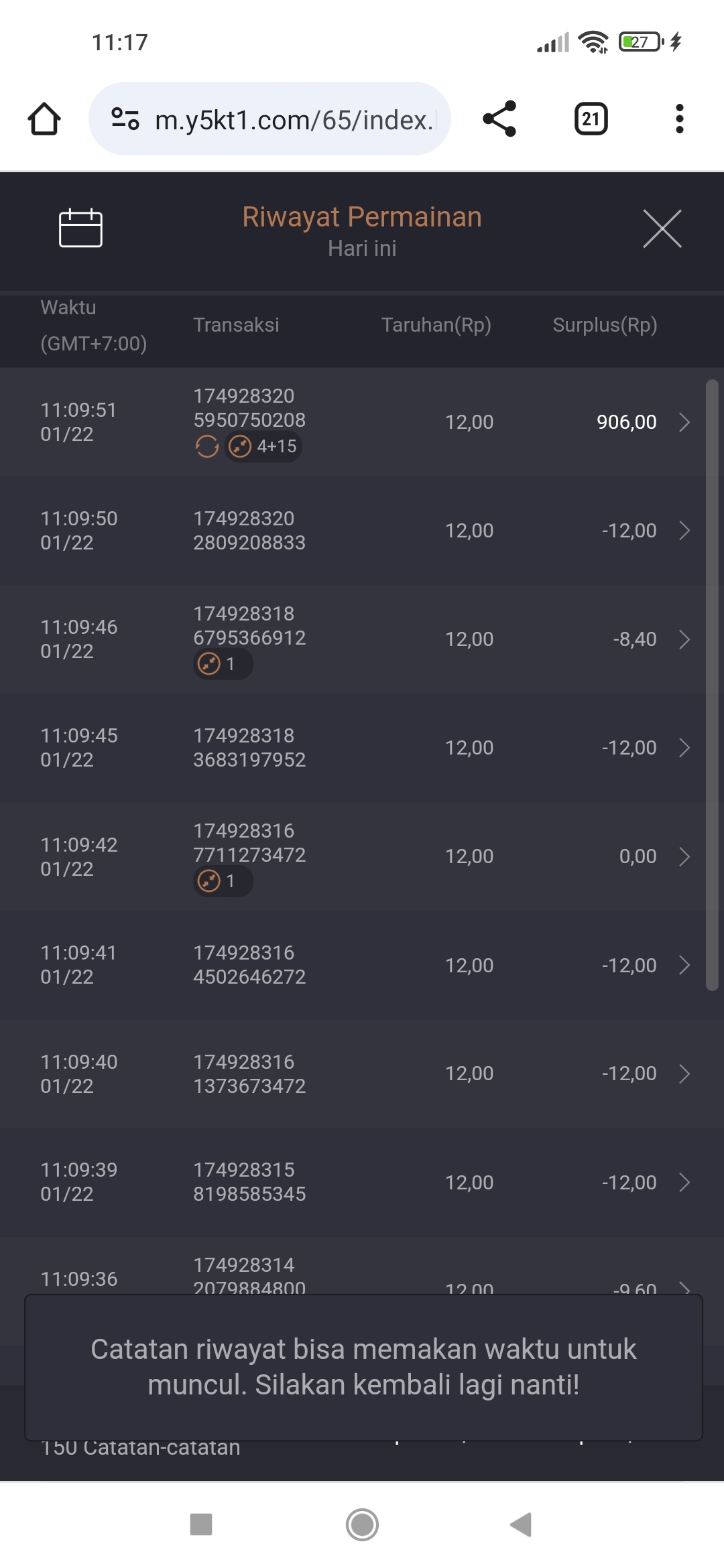Go back using the system back button
The height and width of the screenshot is (1568, 724).
521,1524
